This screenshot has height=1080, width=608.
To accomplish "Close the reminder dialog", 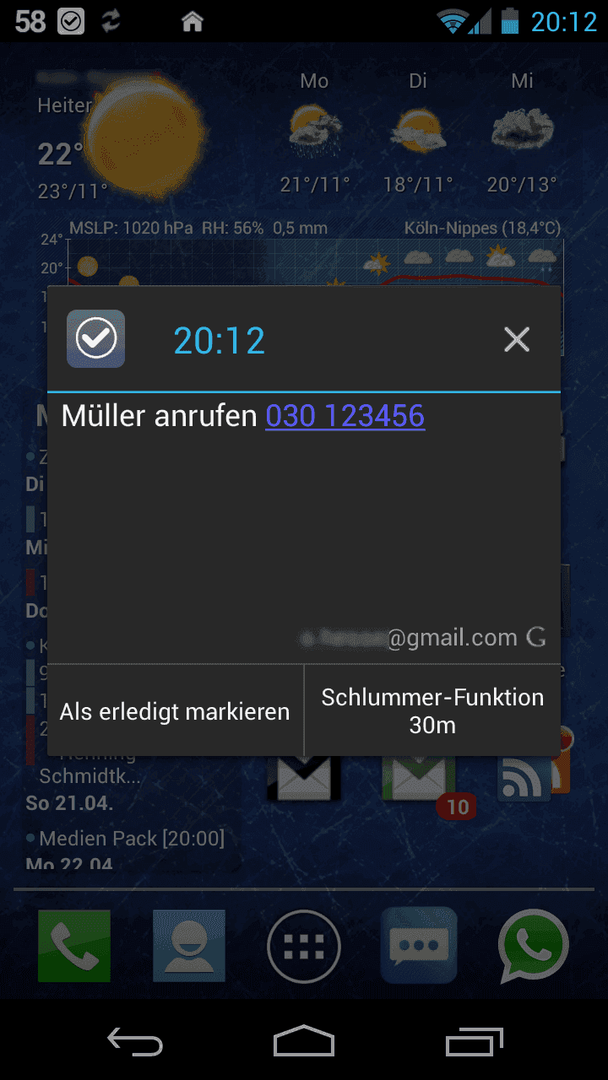I will point(516,340).
